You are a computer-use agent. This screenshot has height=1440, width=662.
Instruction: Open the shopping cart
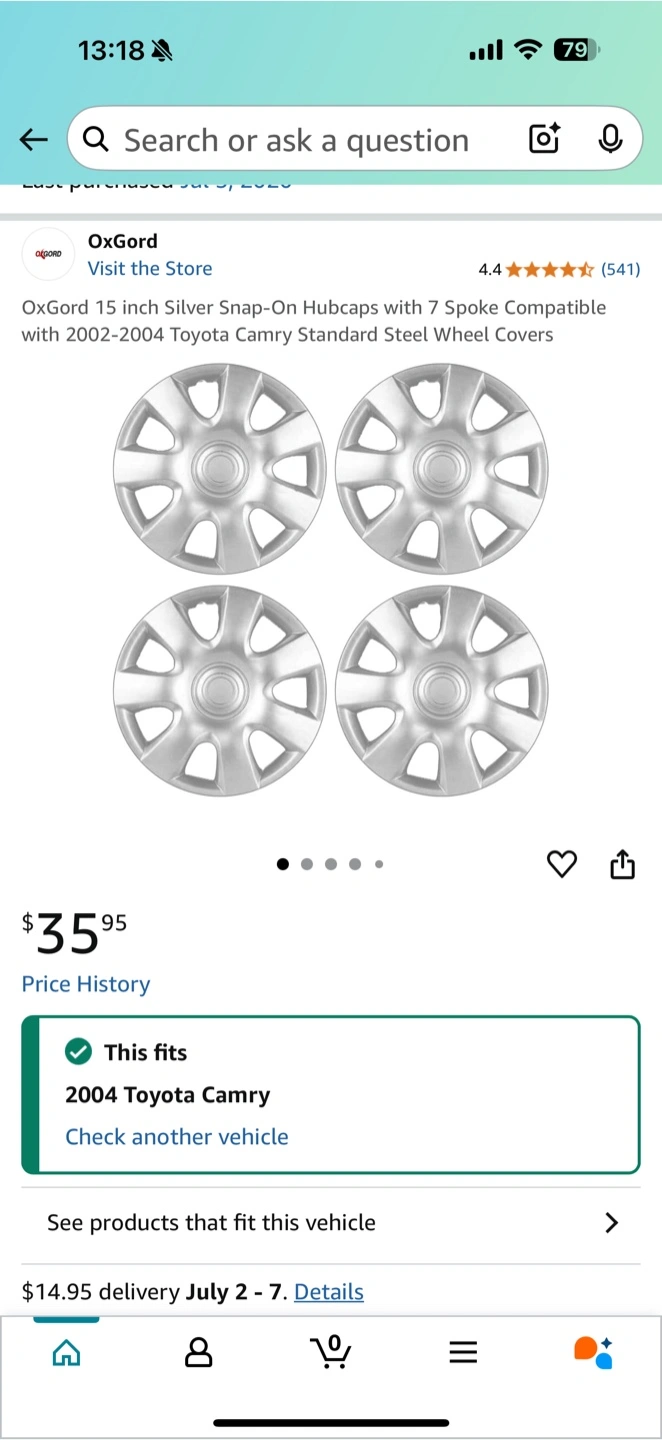point(331,1353)
